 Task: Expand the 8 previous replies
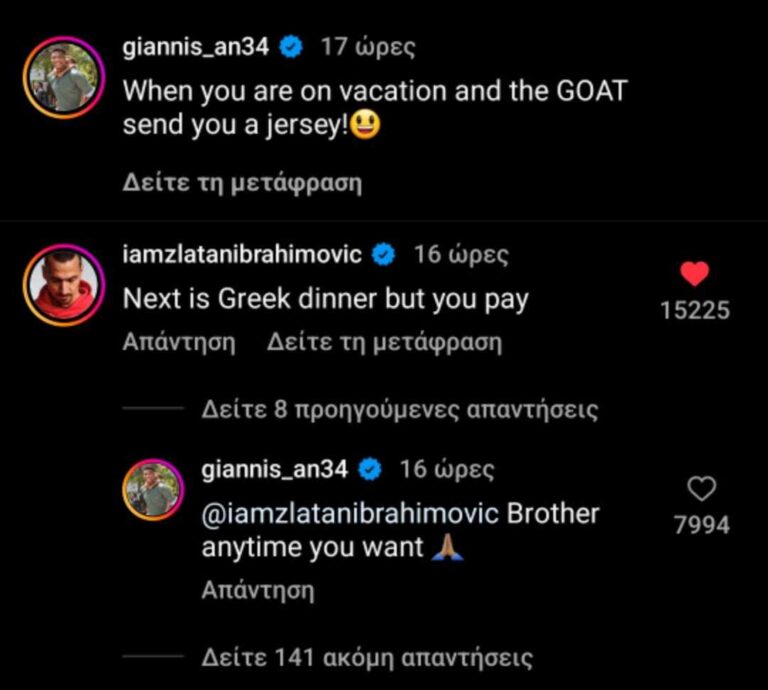click(400, 409)
